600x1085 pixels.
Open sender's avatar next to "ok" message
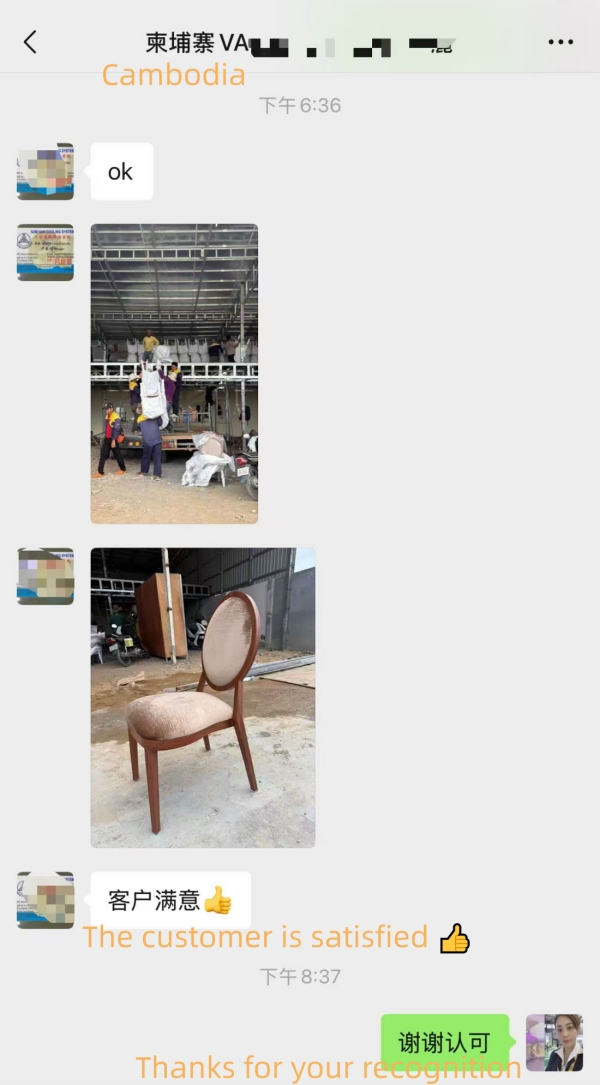click(x=46, y=172)
